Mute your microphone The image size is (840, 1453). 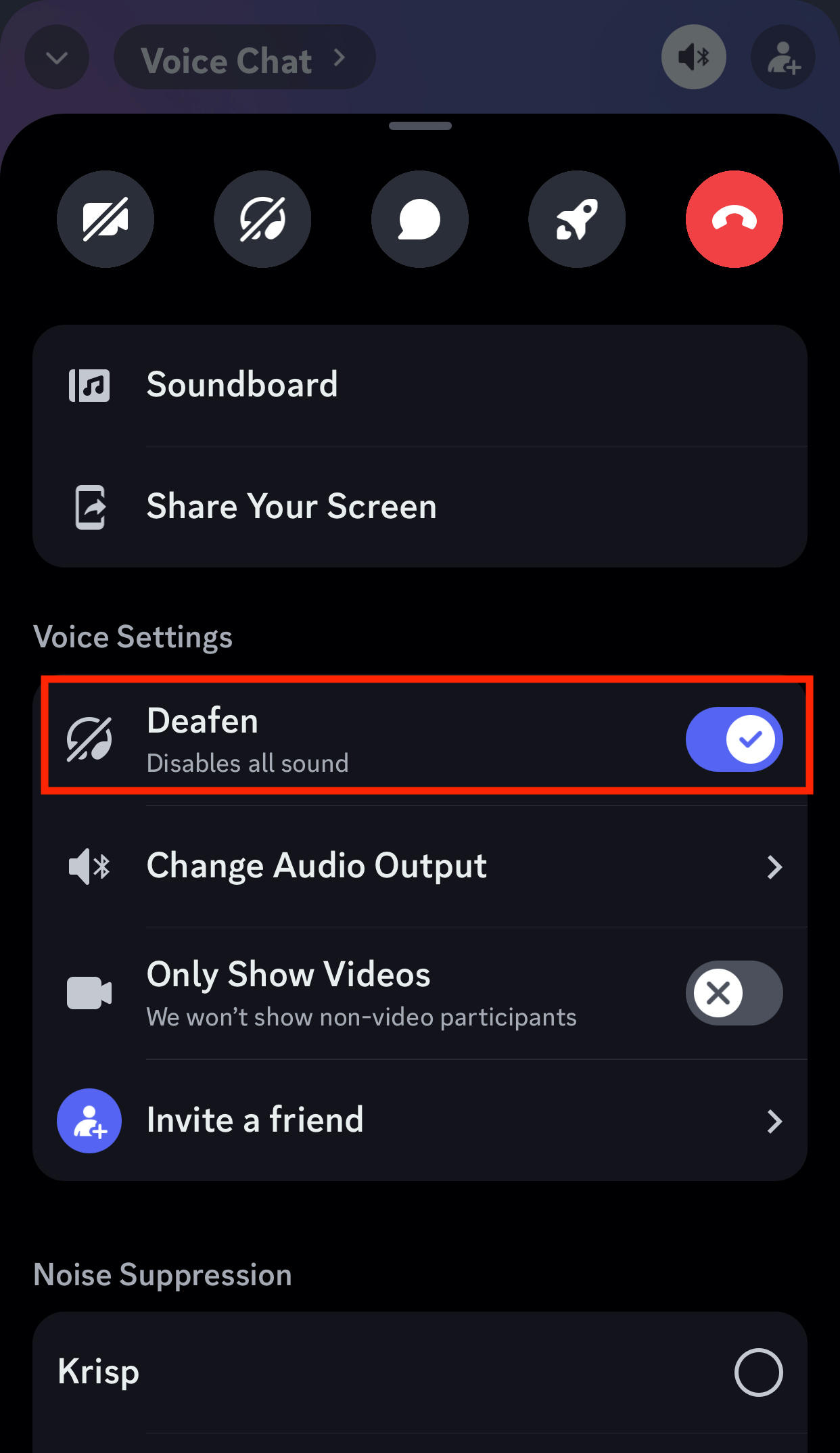point(262,219)
